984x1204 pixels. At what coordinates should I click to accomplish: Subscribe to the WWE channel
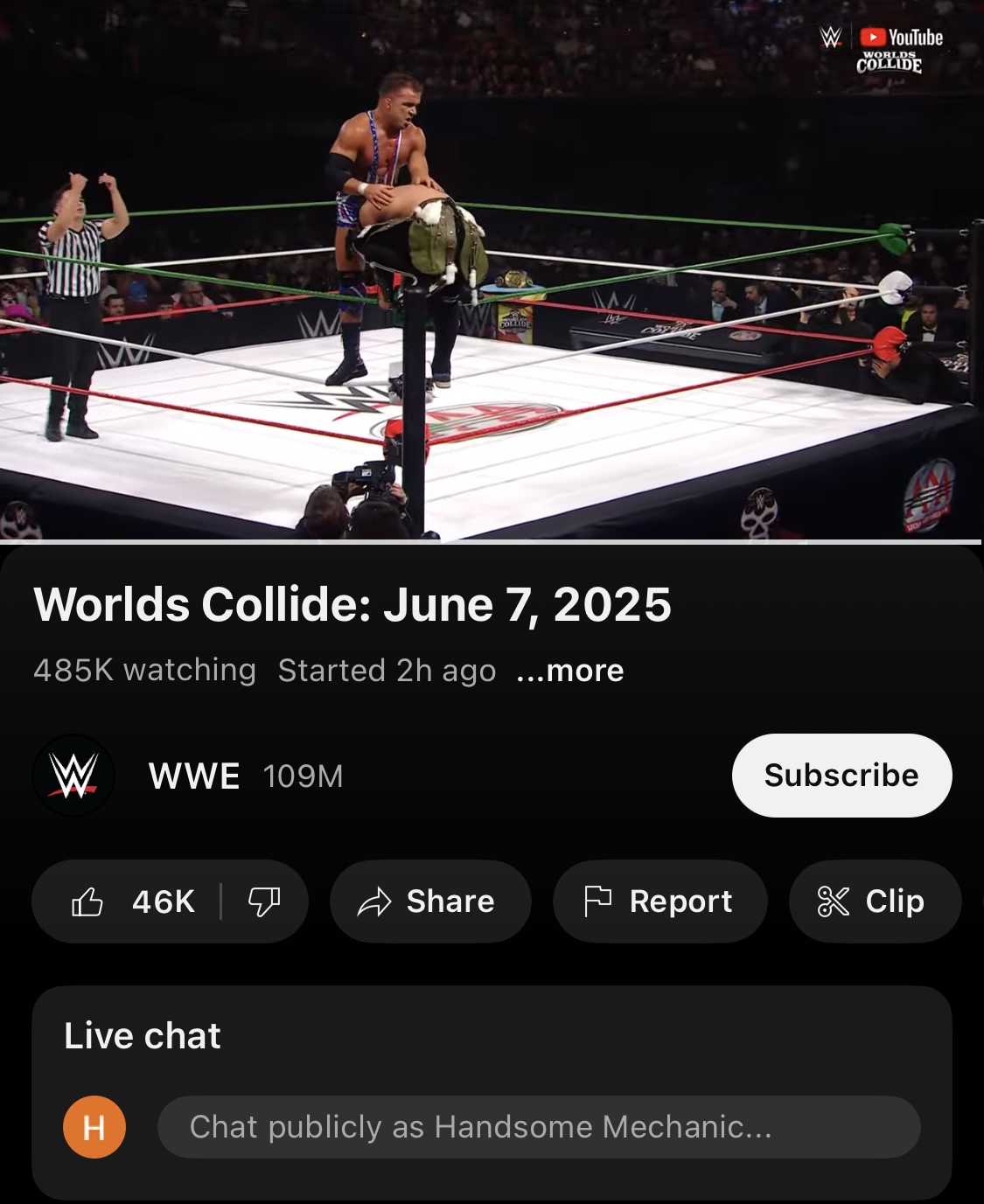[x=841, y=776]
